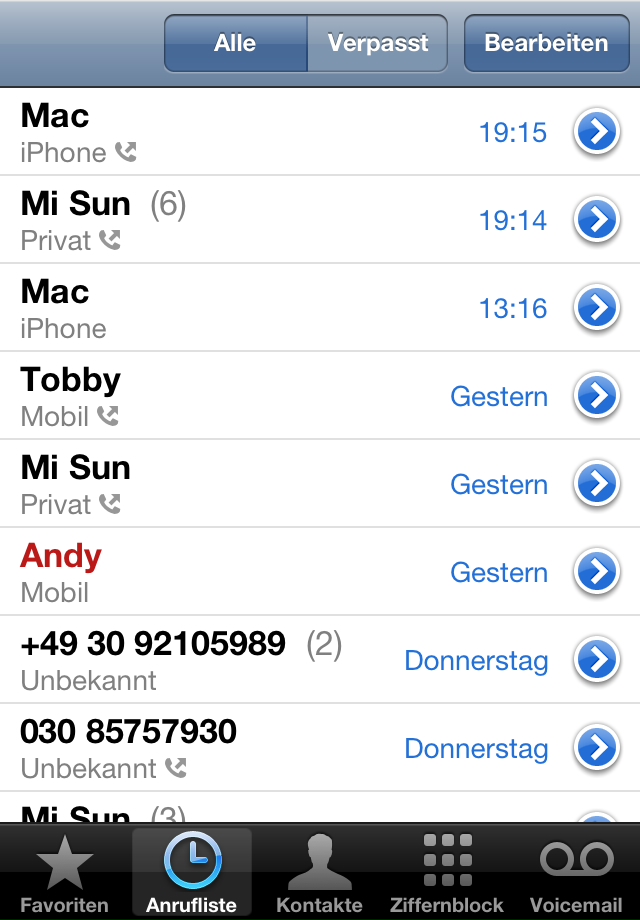Call the number +49 30 92105989
640x920 pixels.
tap(200, 660)
